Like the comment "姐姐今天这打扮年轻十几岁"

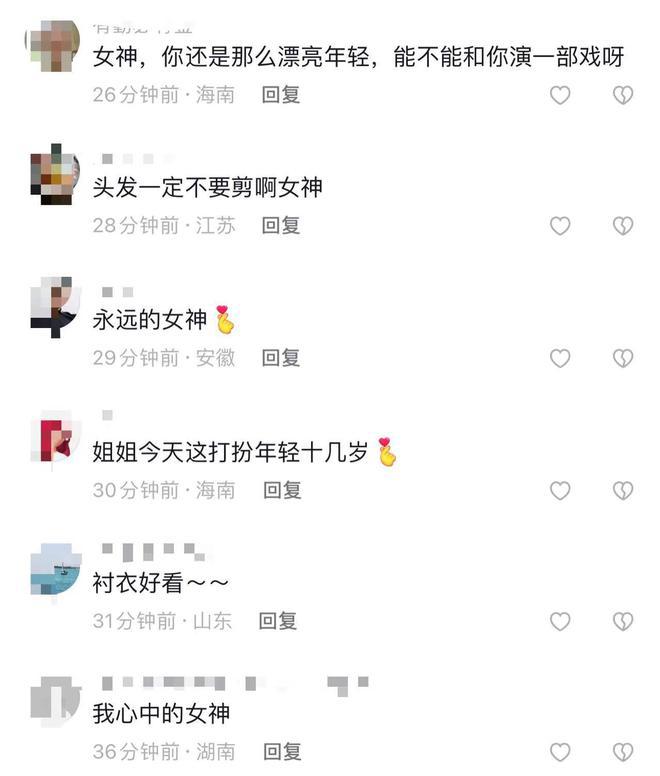click(x=560, y=490)
